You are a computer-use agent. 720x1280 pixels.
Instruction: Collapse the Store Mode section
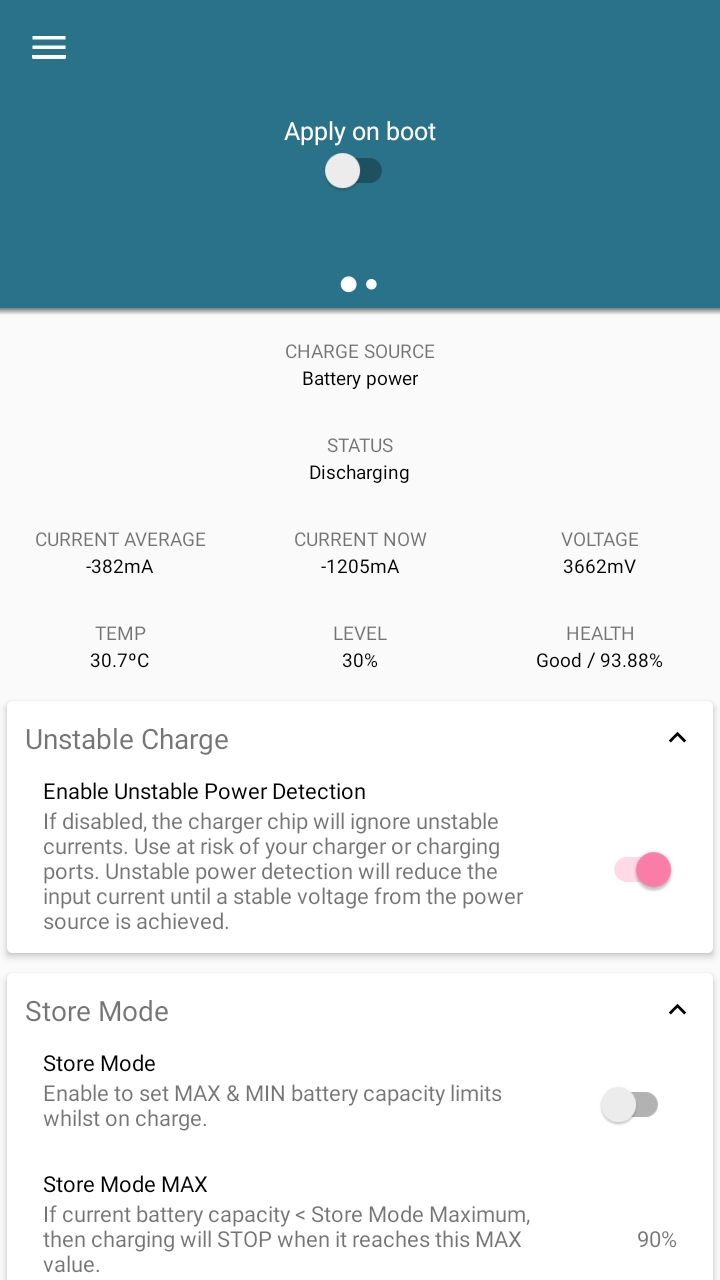[x=677, y=1010]
